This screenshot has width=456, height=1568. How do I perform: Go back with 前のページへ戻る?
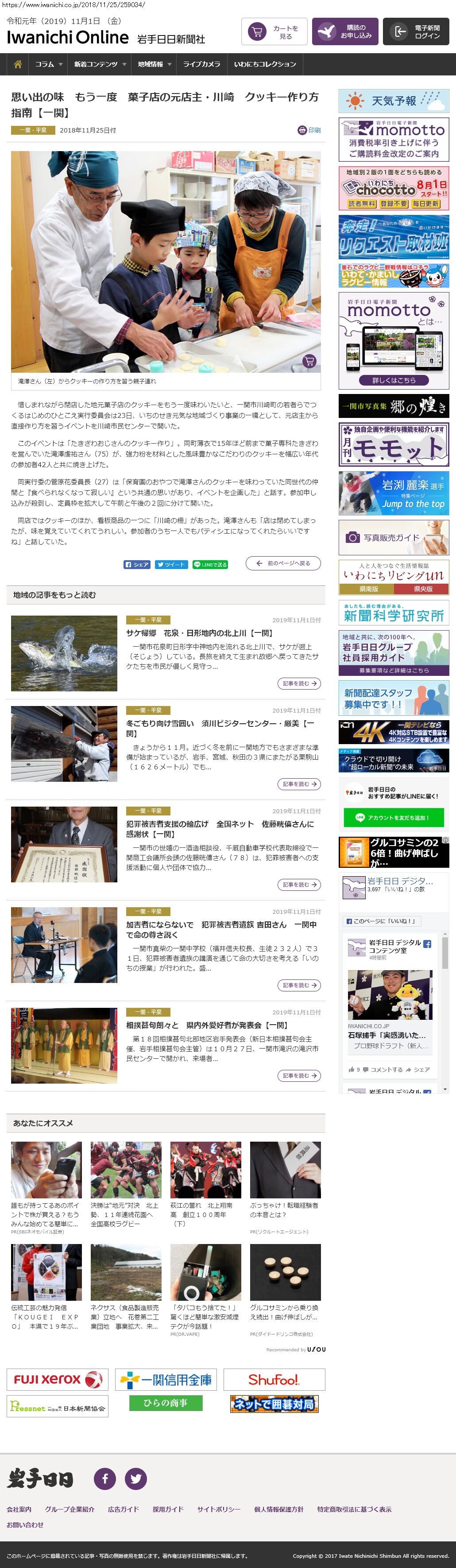[283, 563]
